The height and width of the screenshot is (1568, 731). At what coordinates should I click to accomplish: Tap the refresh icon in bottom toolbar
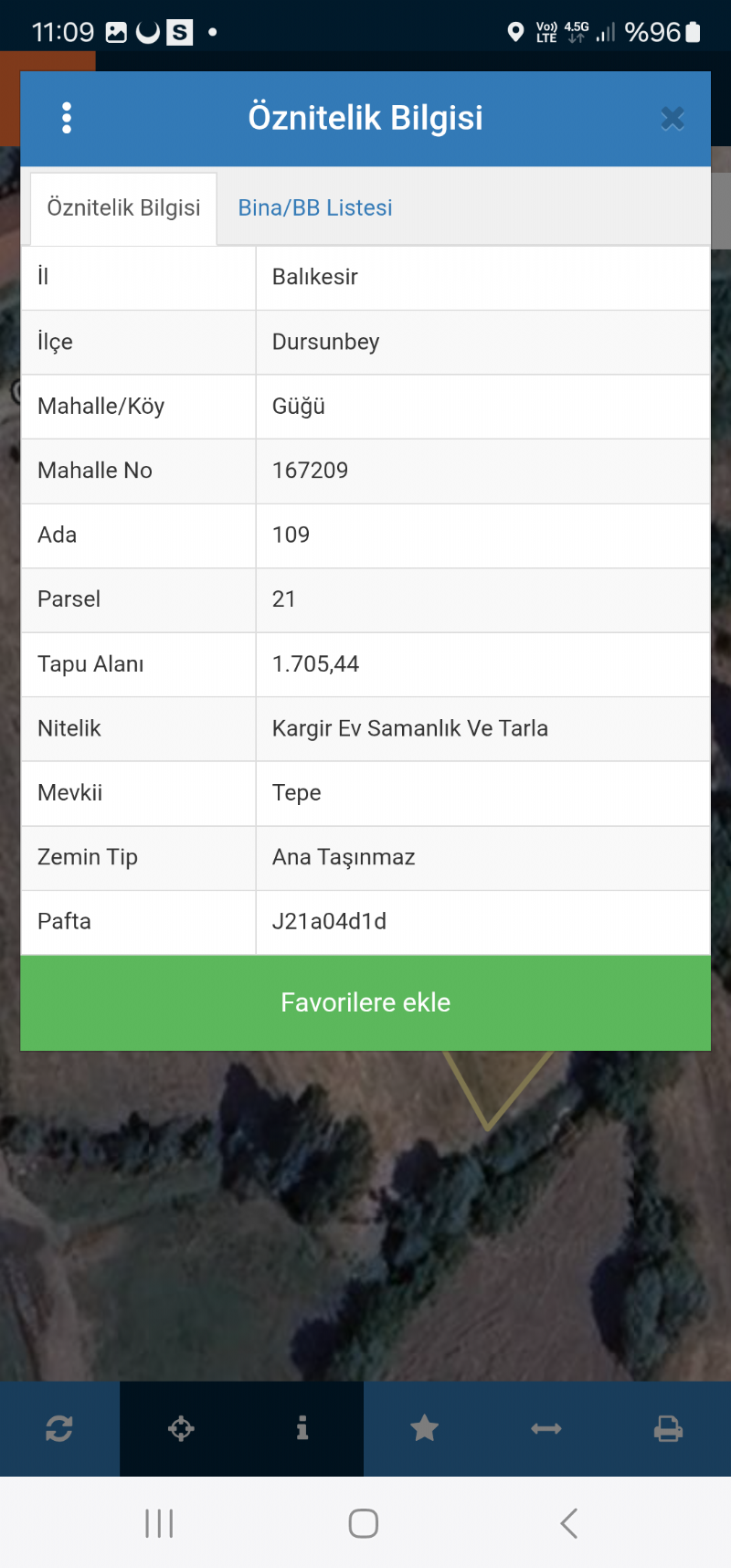coord(59,1428)
